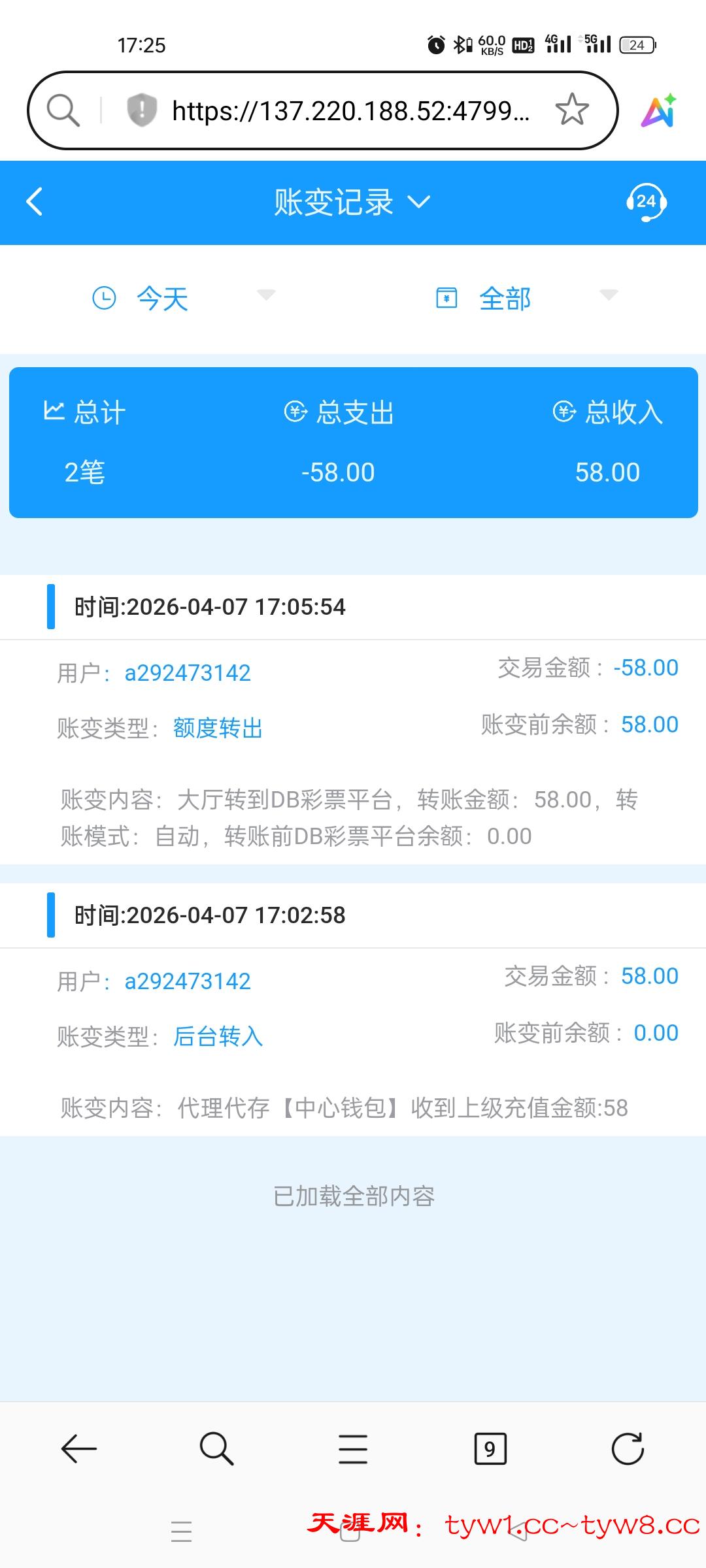Screen dimensions: 706x1568
Task: Reload the current page
Action: coord(628,1448)
